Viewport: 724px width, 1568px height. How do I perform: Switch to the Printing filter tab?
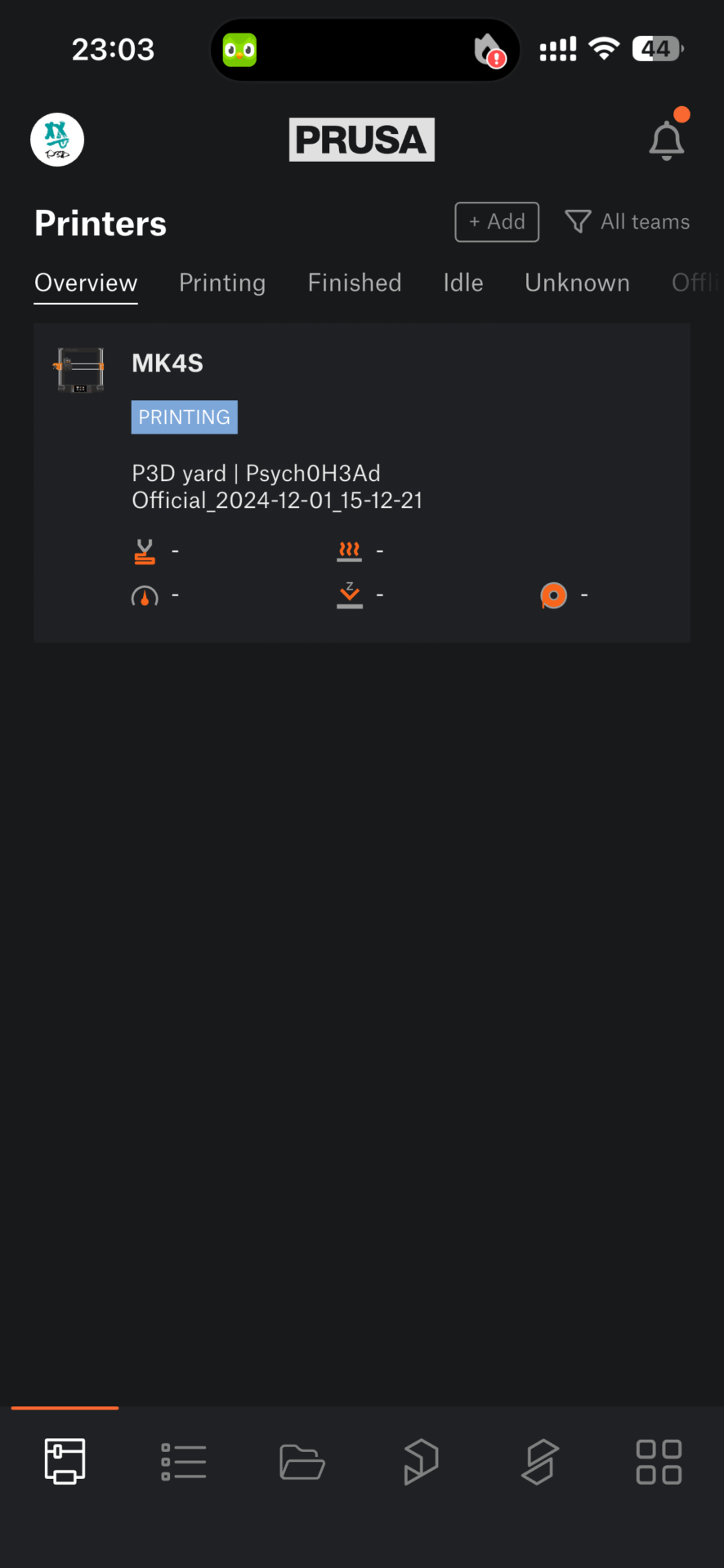tap(221, 283)
